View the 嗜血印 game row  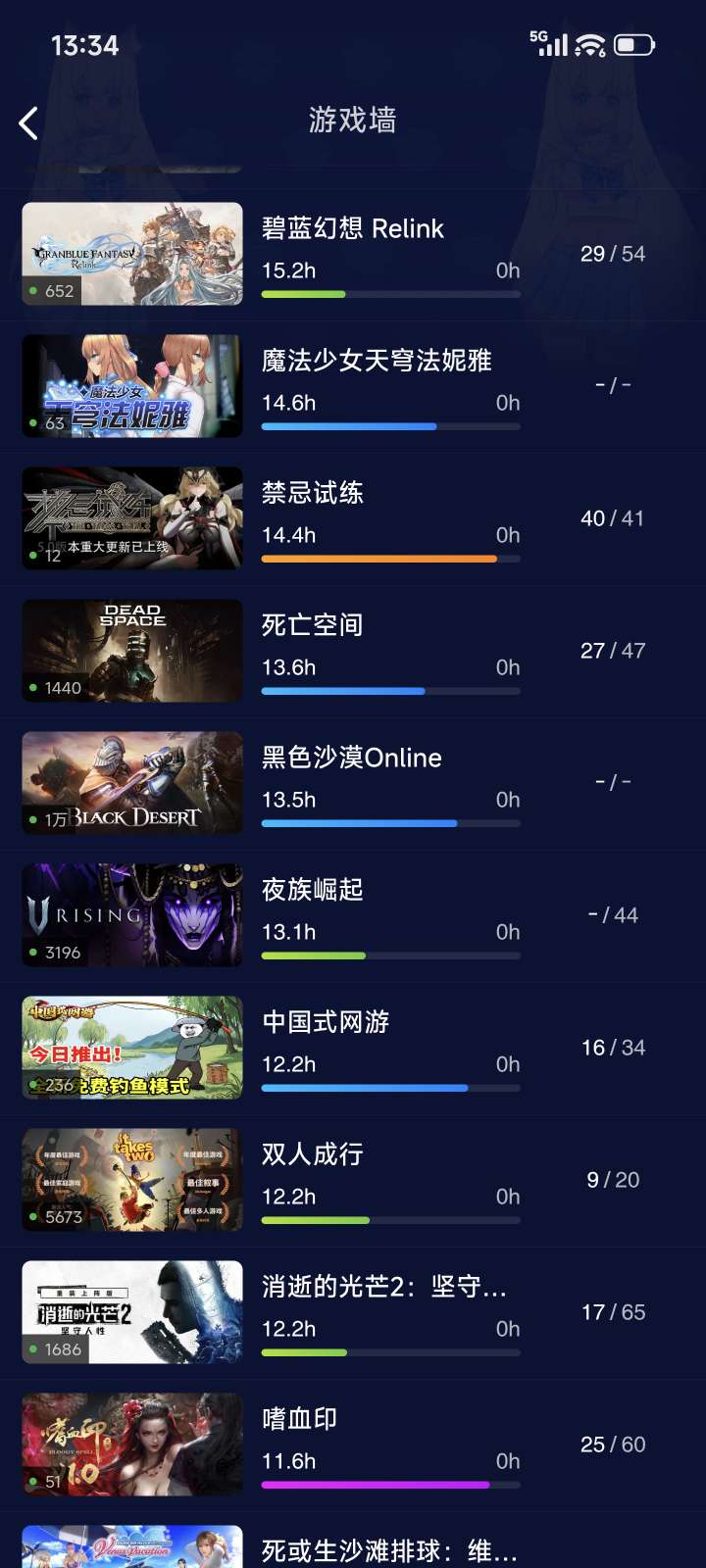tap(353, 1445)
